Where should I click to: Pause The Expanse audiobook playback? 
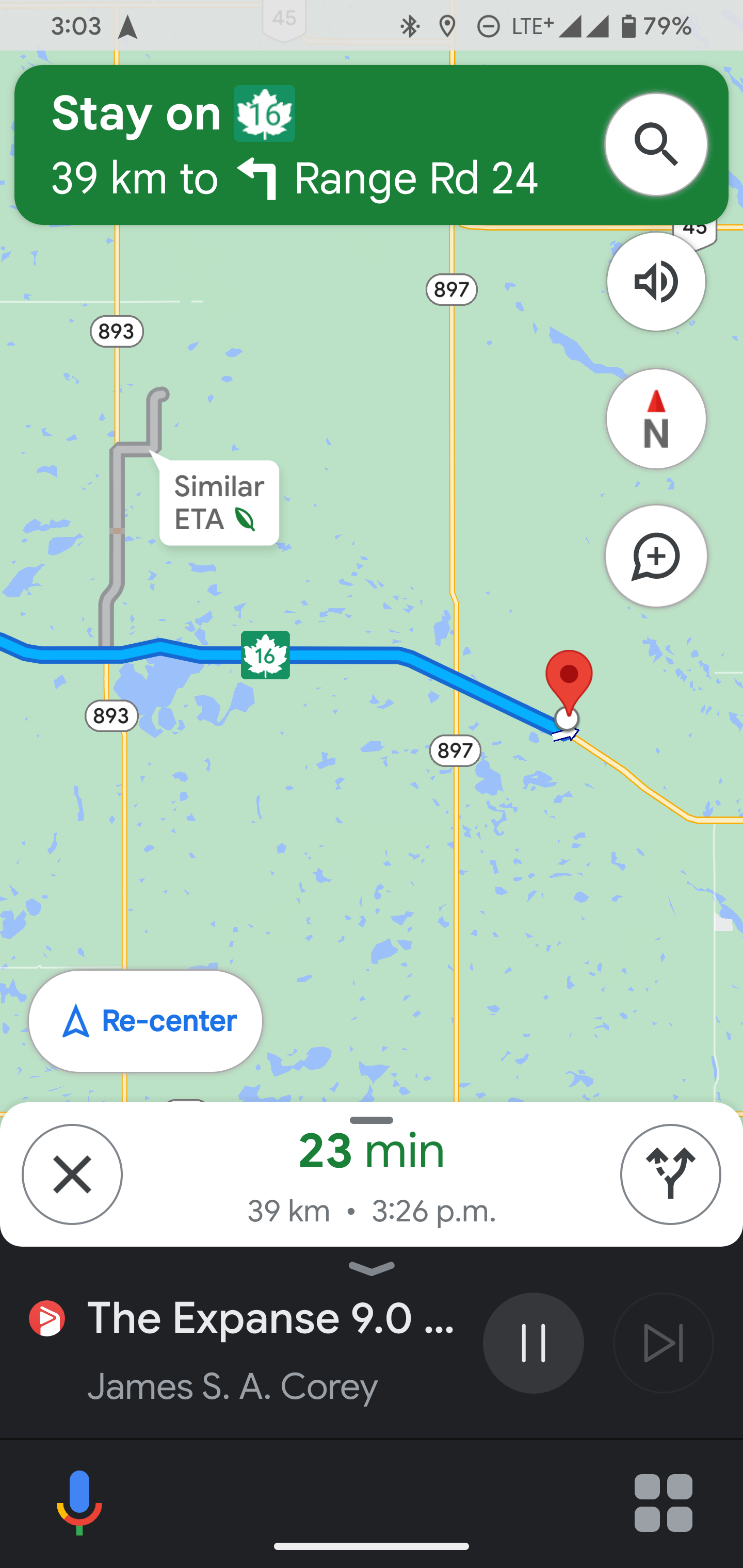(x=533, y=1342)
